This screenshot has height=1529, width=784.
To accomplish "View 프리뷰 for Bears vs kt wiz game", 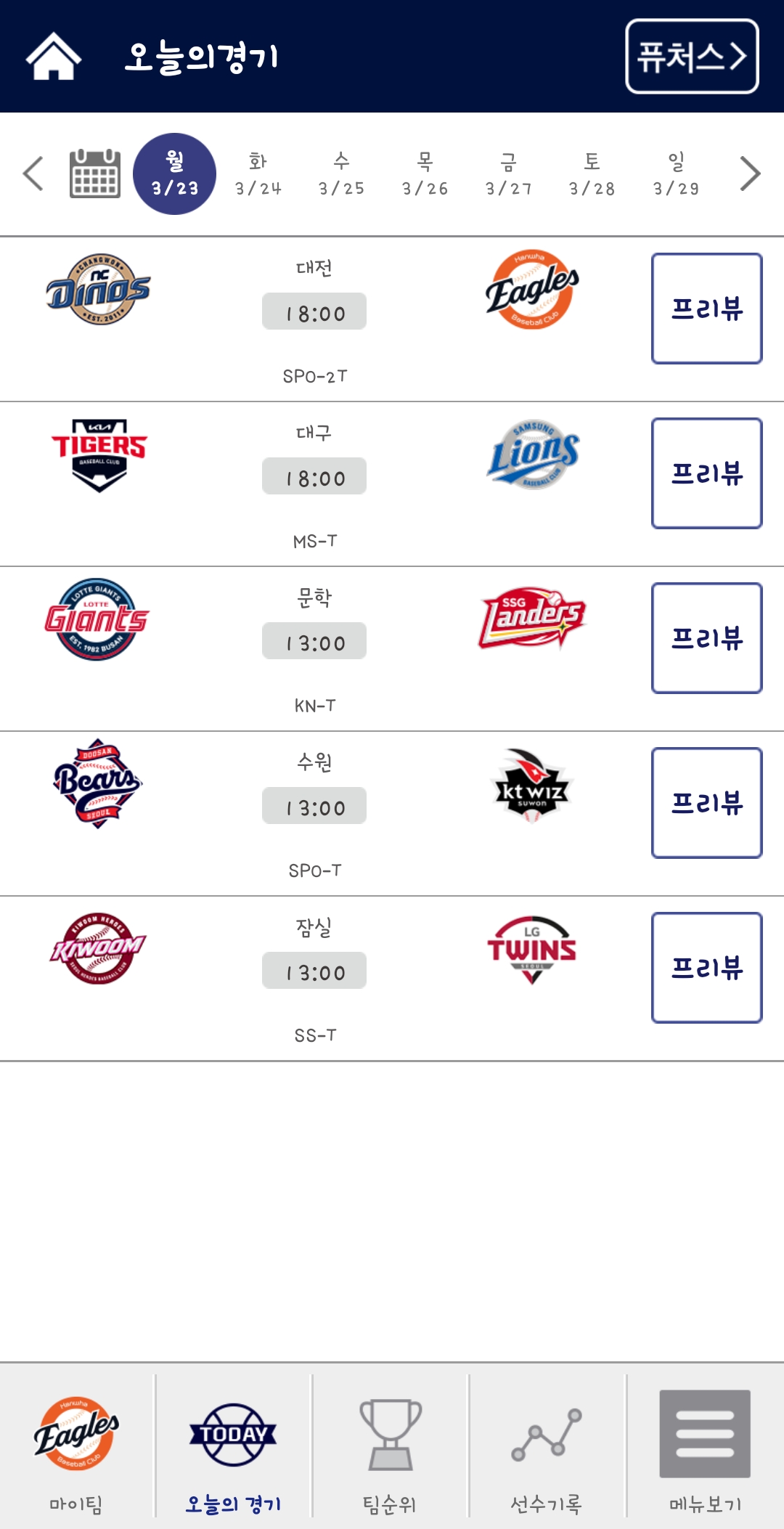I will point(706,803).
